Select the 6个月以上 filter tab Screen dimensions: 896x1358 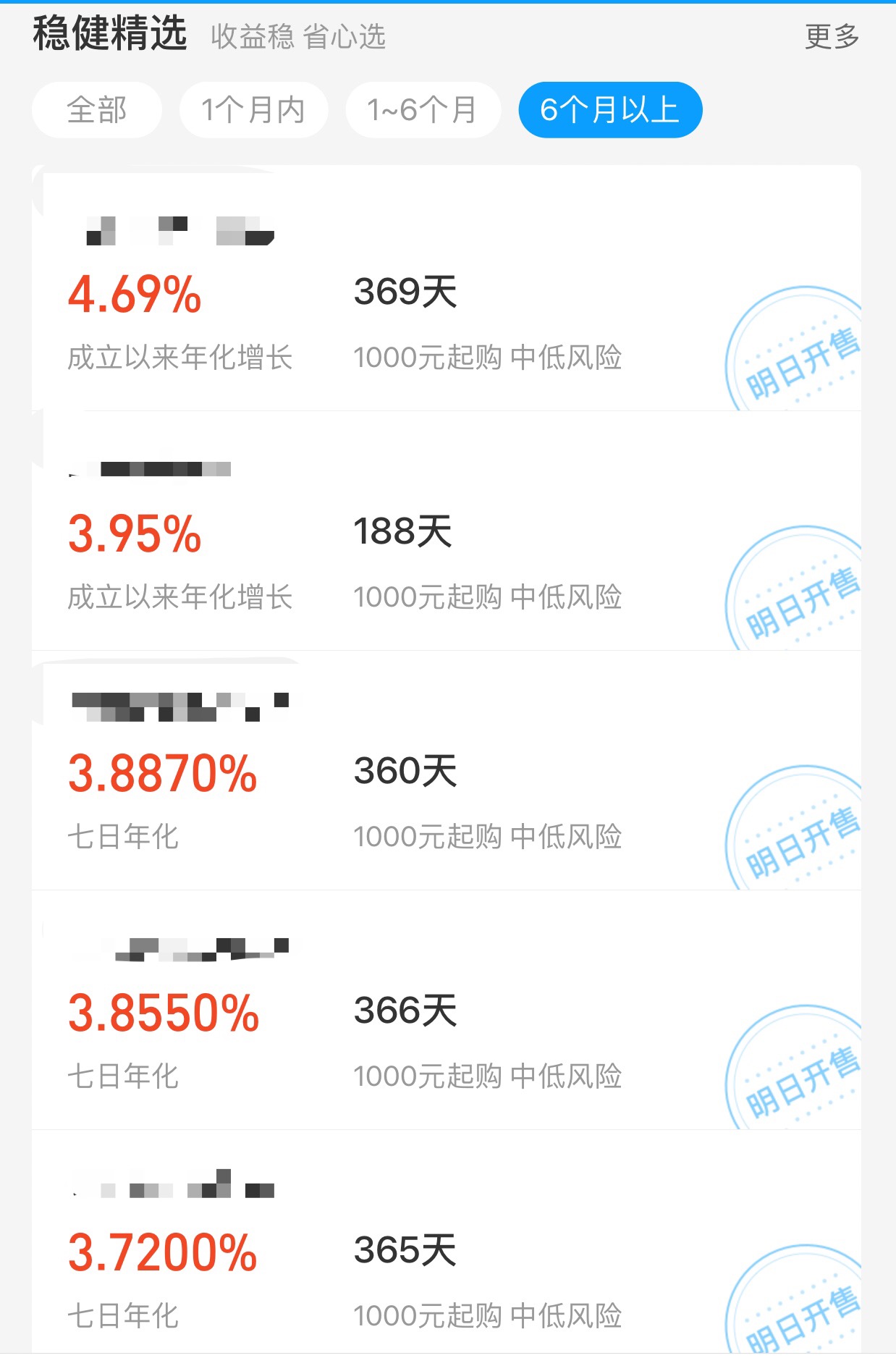pos(609,109)
